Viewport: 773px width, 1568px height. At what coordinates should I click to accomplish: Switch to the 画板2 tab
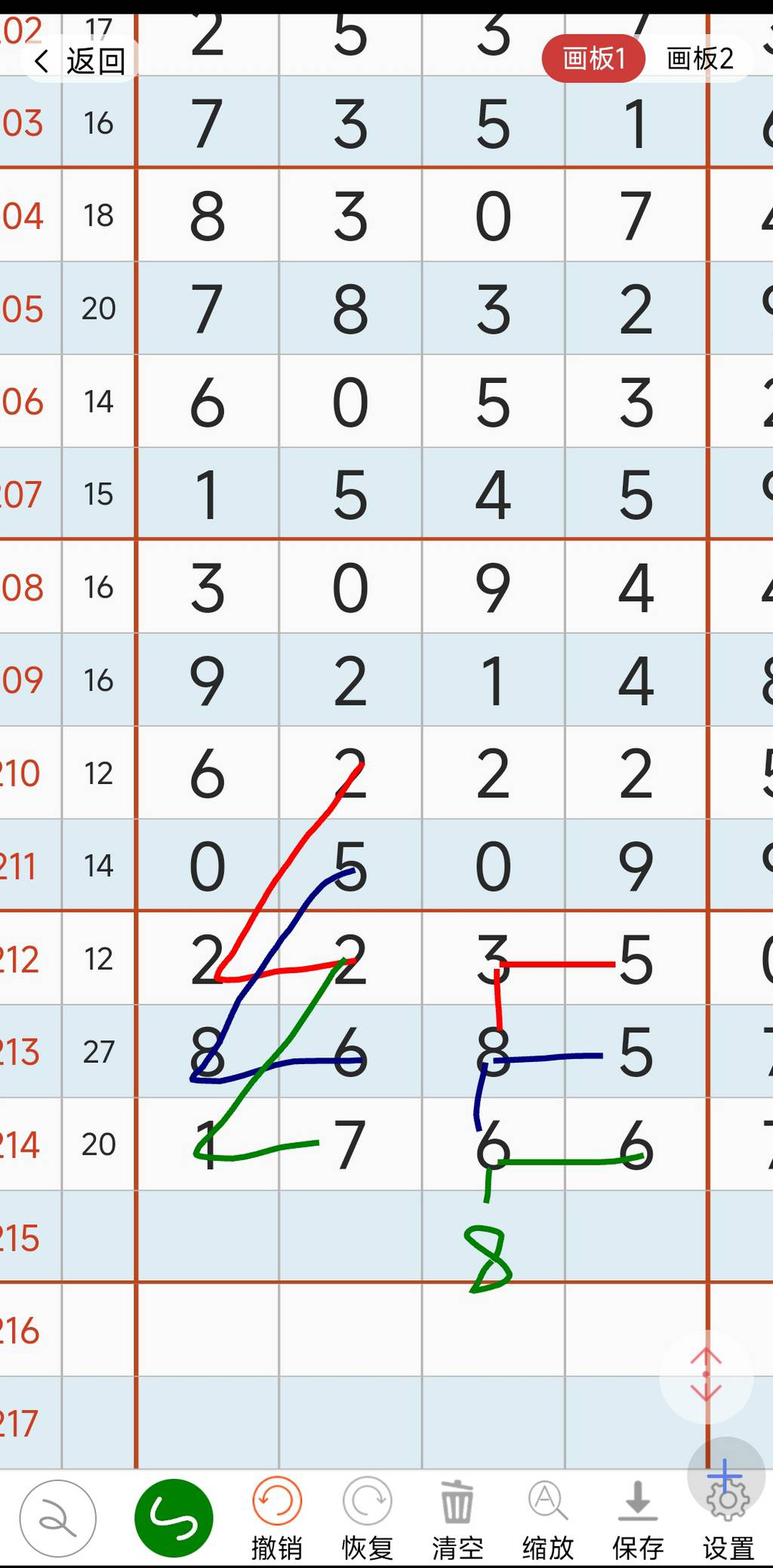[700, 58]
